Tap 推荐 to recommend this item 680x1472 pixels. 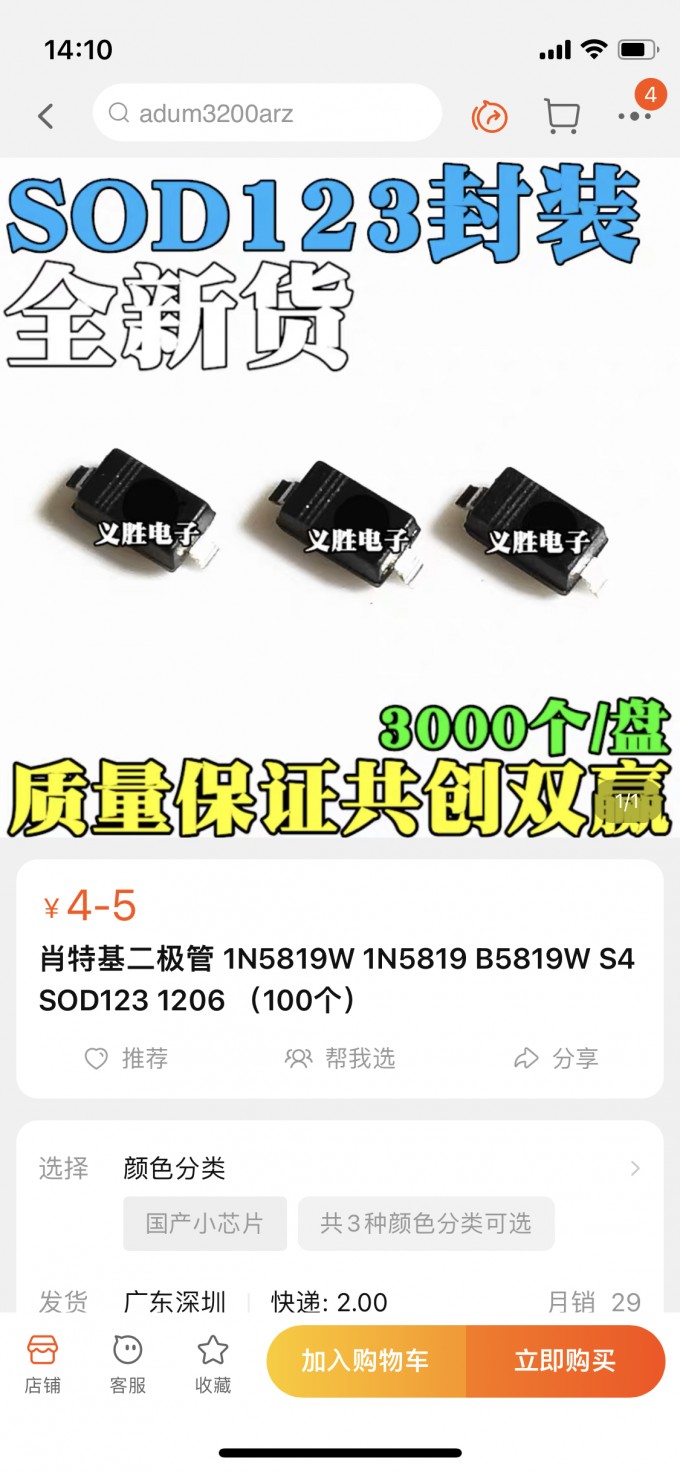[x=126, y=1058]
